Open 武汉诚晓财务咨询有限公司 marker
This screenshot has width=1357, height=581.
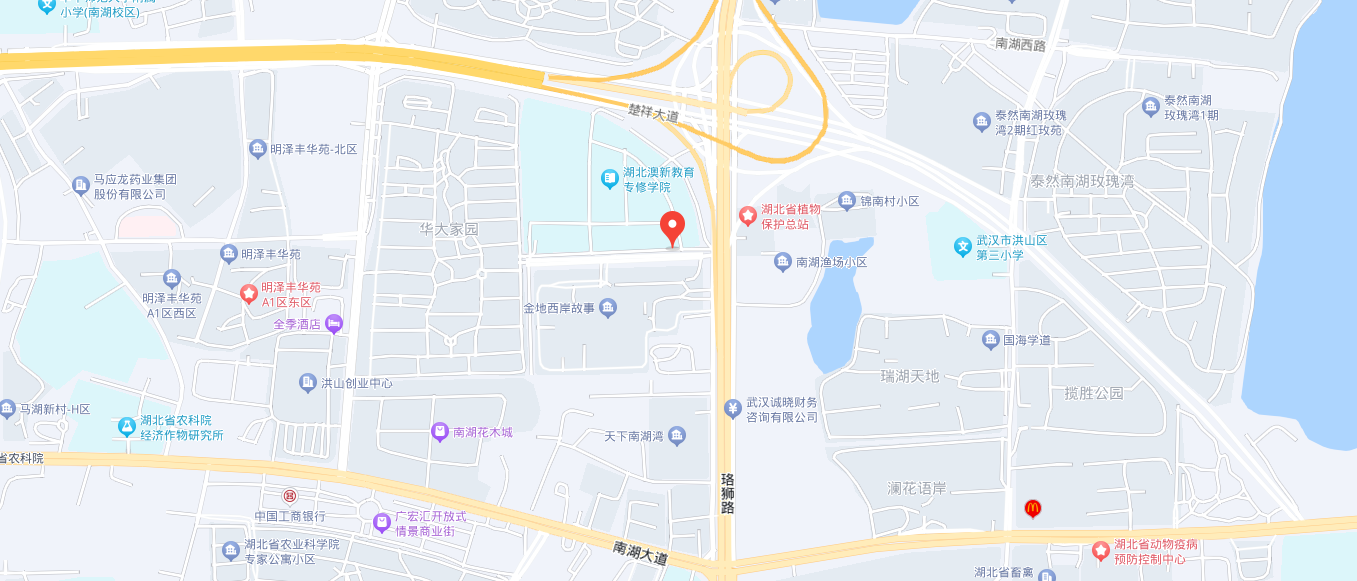[733, 408]
